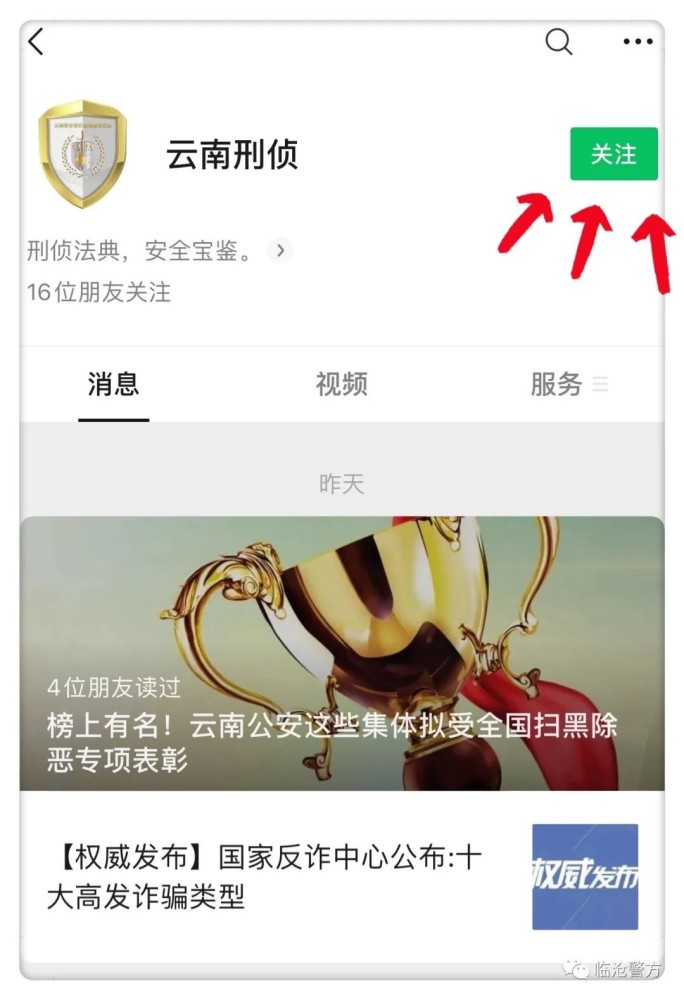The width and height of the screenshot is (684, 1000).
Task: Go back using the back arrow
Action: pyautogui.click(x=37, y=42)
